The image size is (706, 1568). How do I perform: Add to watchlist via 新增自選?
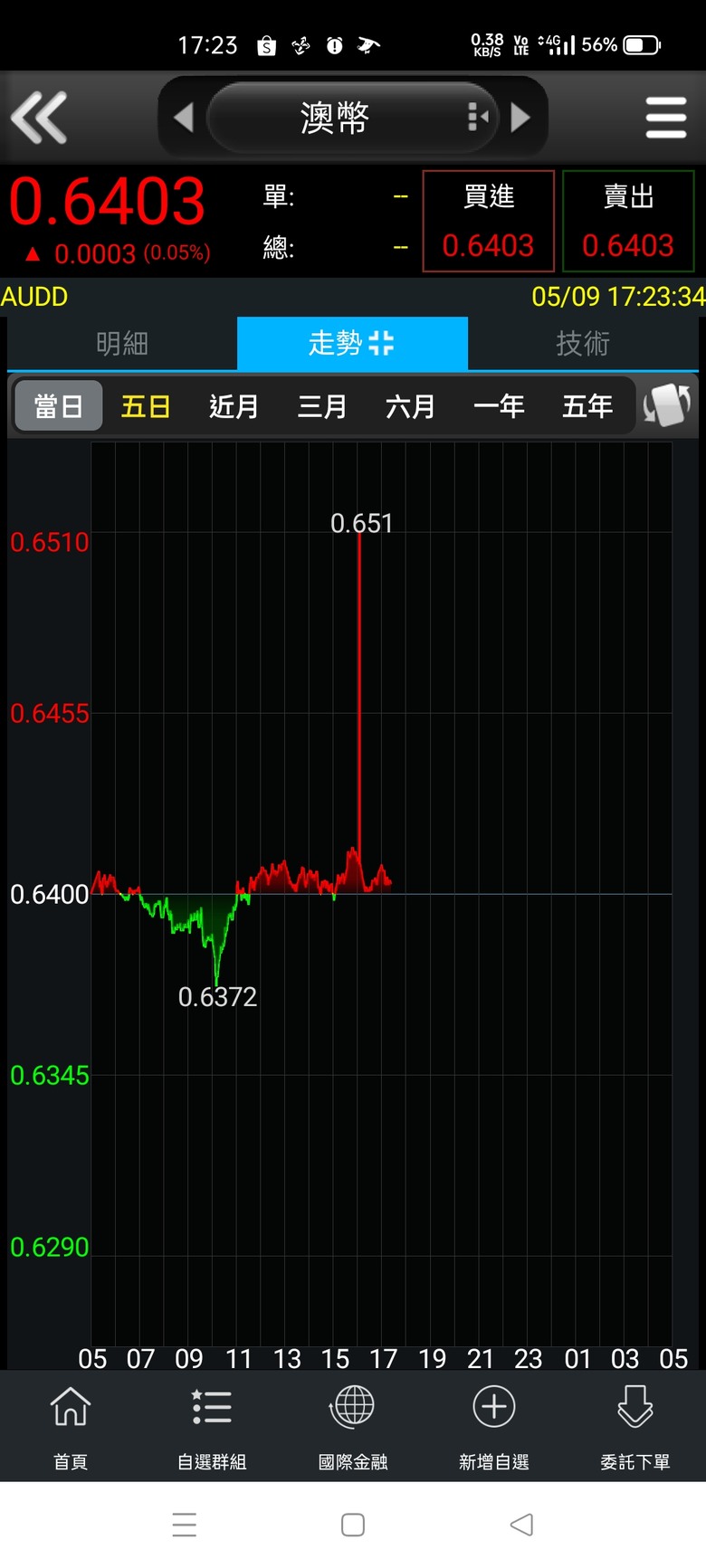[494, 1425]
